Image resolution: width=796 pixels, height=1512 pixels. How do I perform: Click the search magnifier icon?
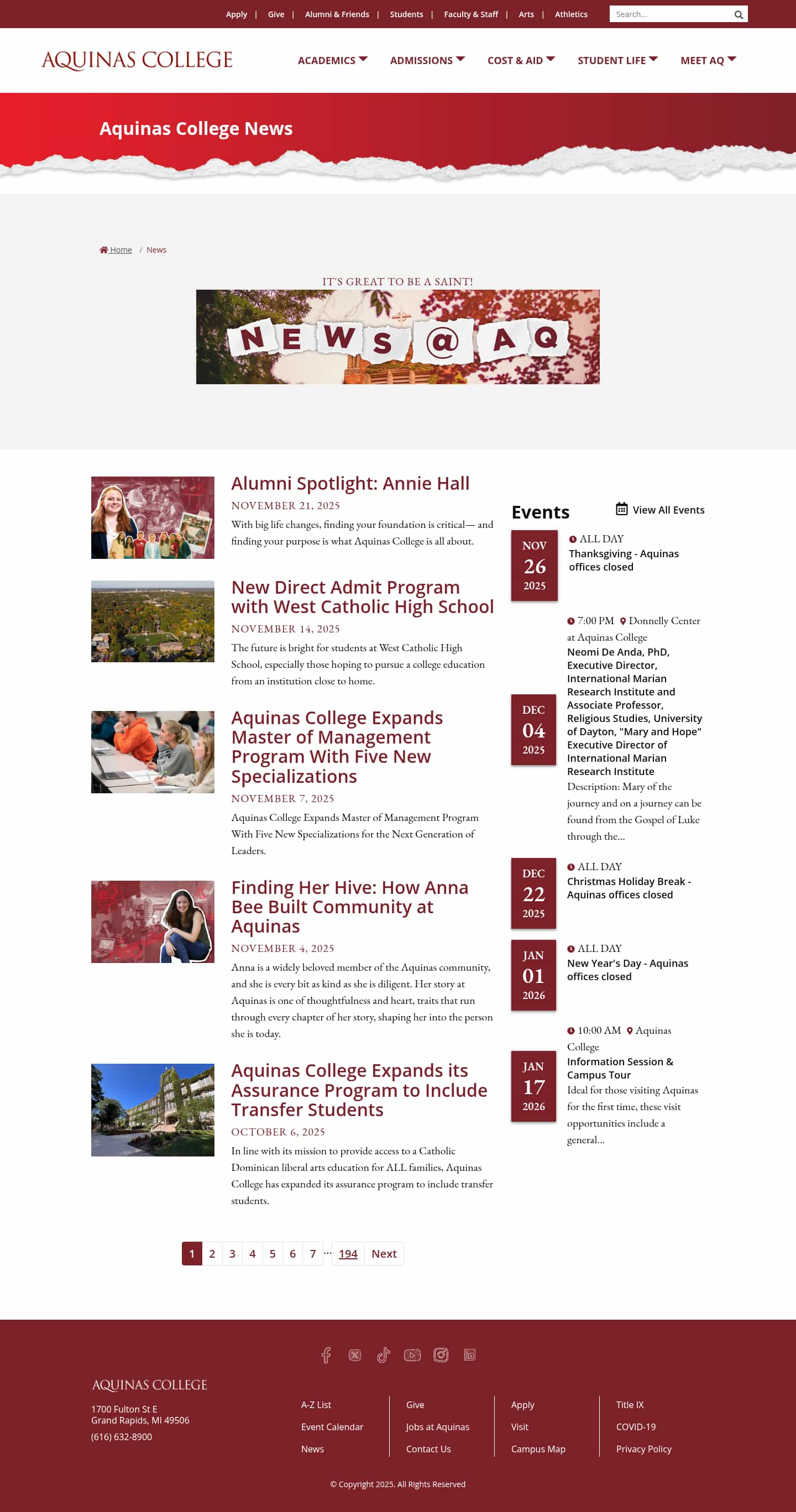[x=738, y=14]
